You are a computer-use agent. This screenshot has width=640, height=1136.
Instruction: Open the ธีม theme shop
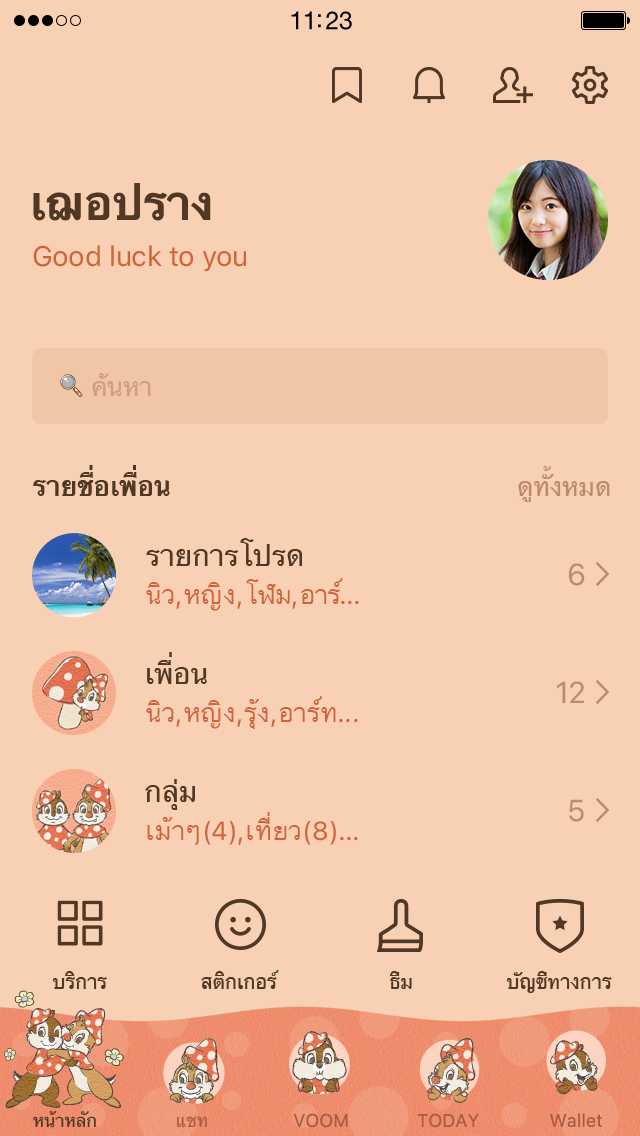(x=400, y=945)
